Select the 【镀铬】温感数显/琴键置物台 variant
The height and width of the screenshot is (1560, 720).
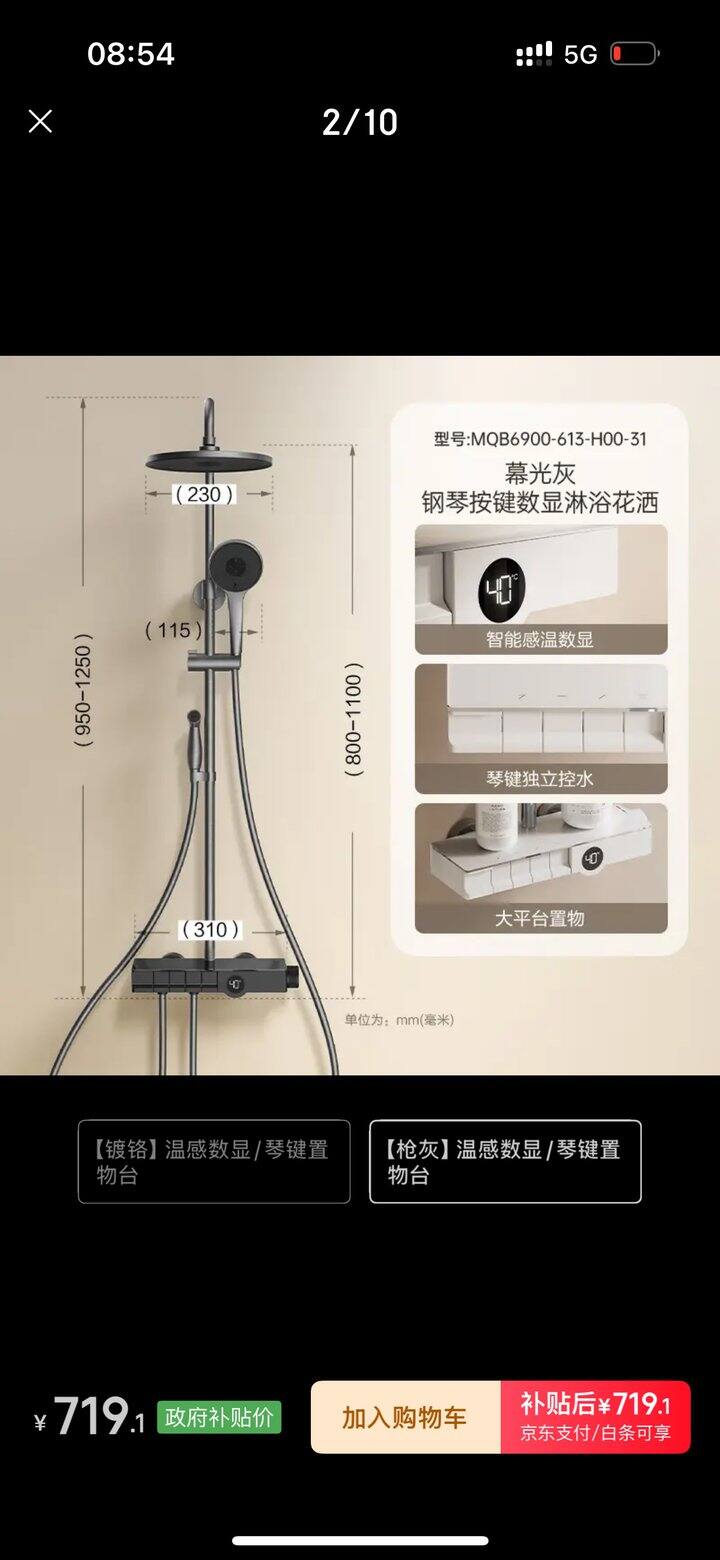click(214, 1161)
